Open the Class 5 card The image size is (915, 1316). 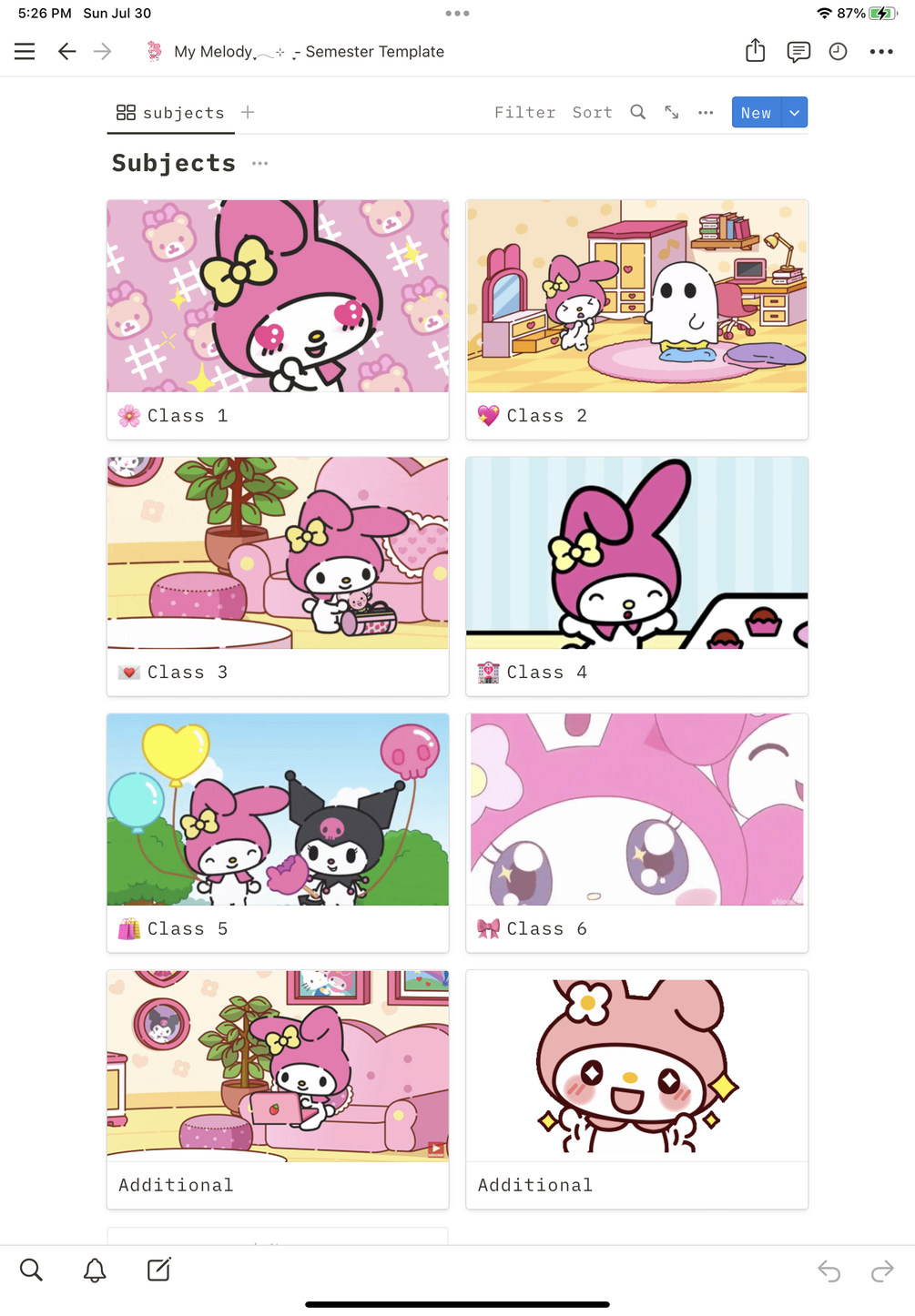[278, 832]
